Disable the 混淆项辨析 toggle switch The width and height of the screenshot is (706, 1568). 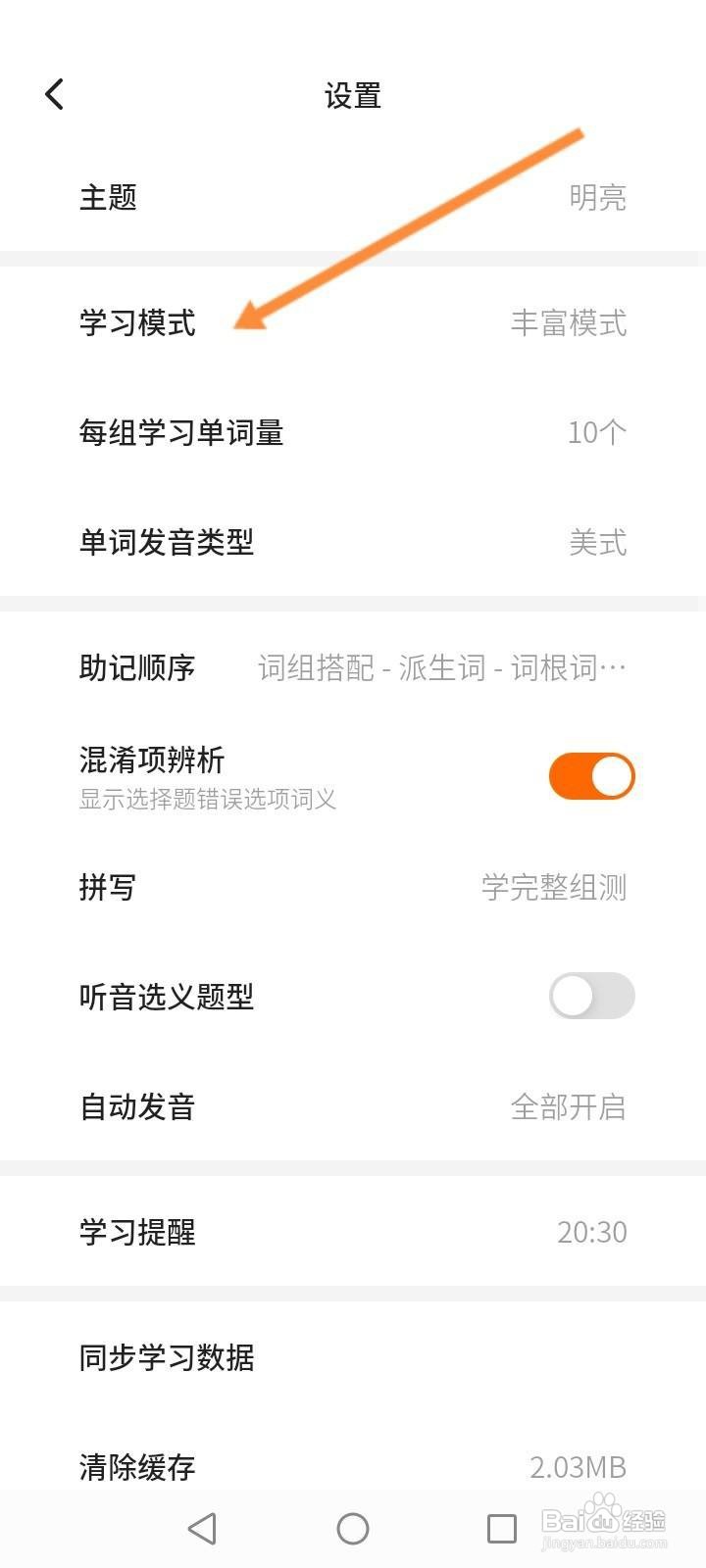coord(590,774)
